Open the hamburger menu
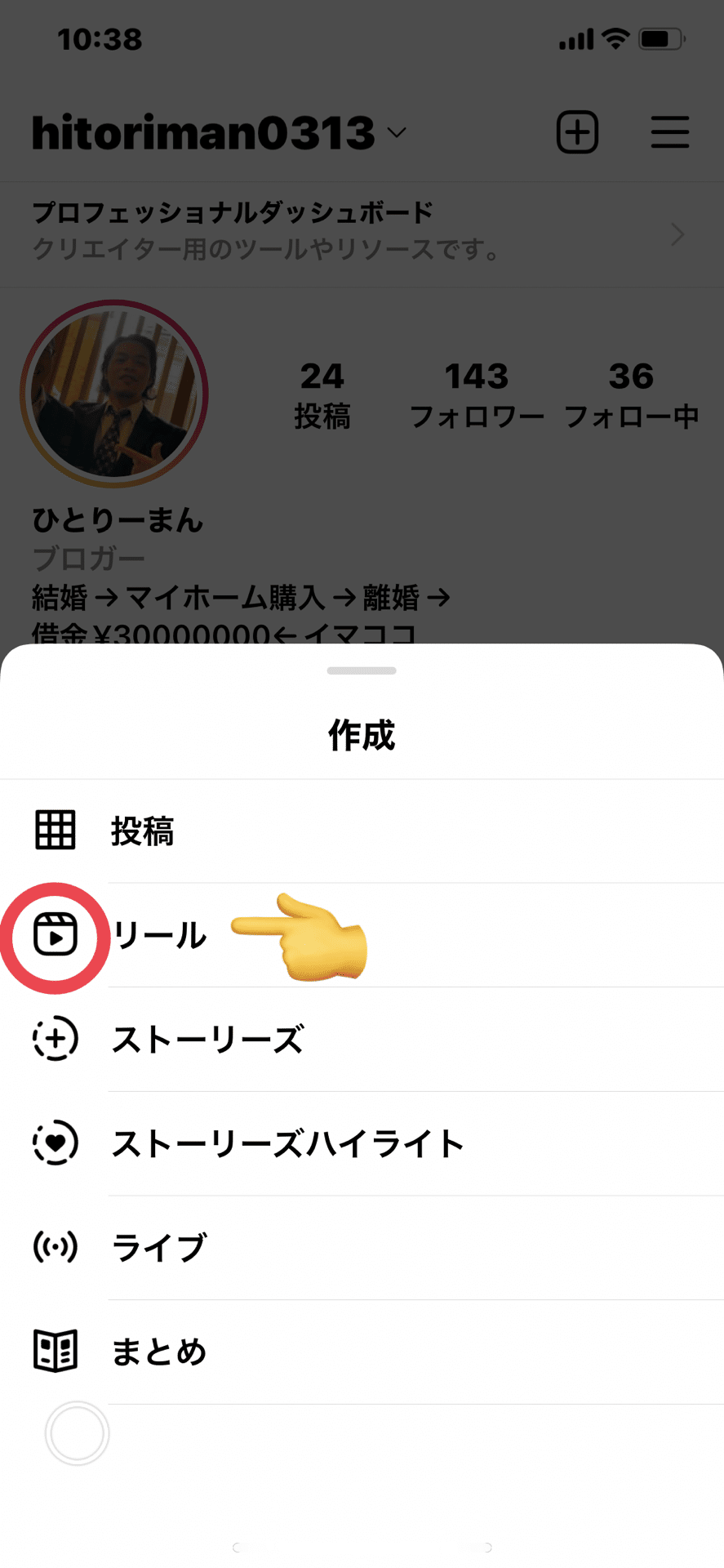 coord(669,132)
